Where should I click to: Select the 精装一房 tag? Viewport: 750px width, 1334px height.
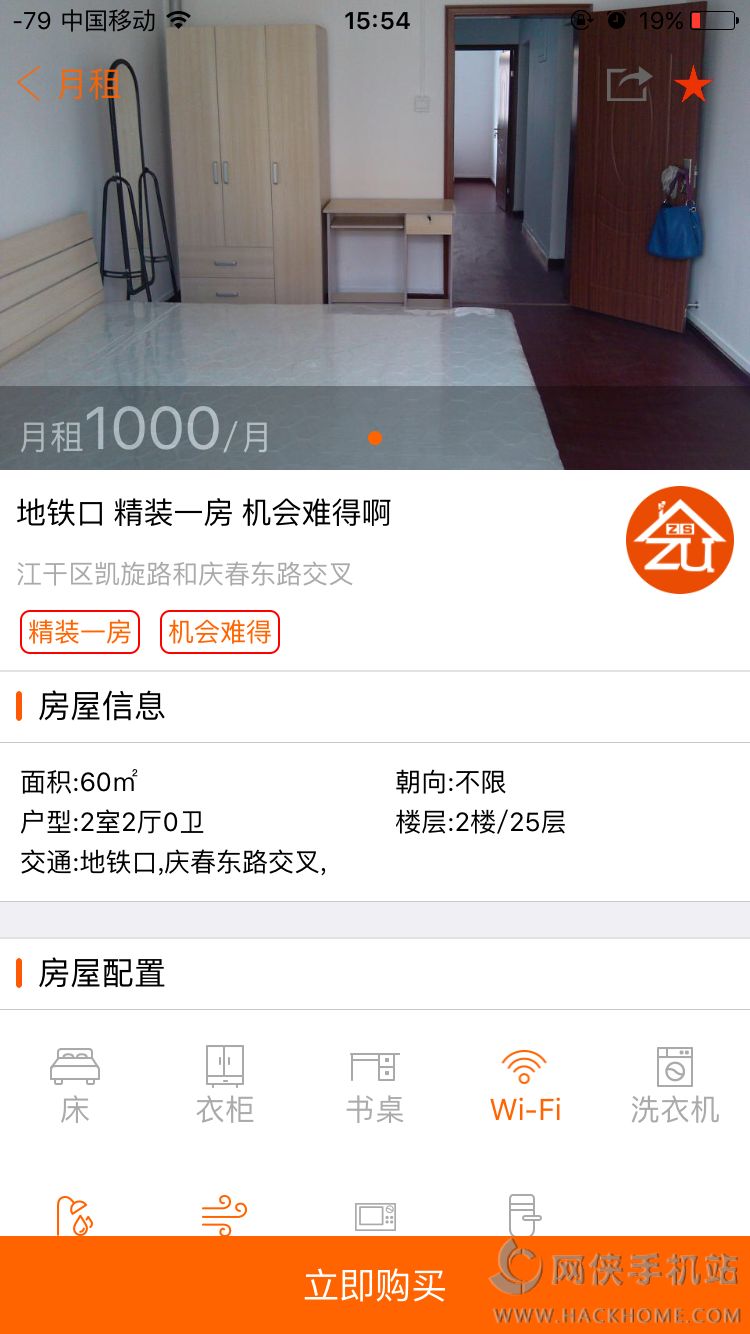coord(80,632)
